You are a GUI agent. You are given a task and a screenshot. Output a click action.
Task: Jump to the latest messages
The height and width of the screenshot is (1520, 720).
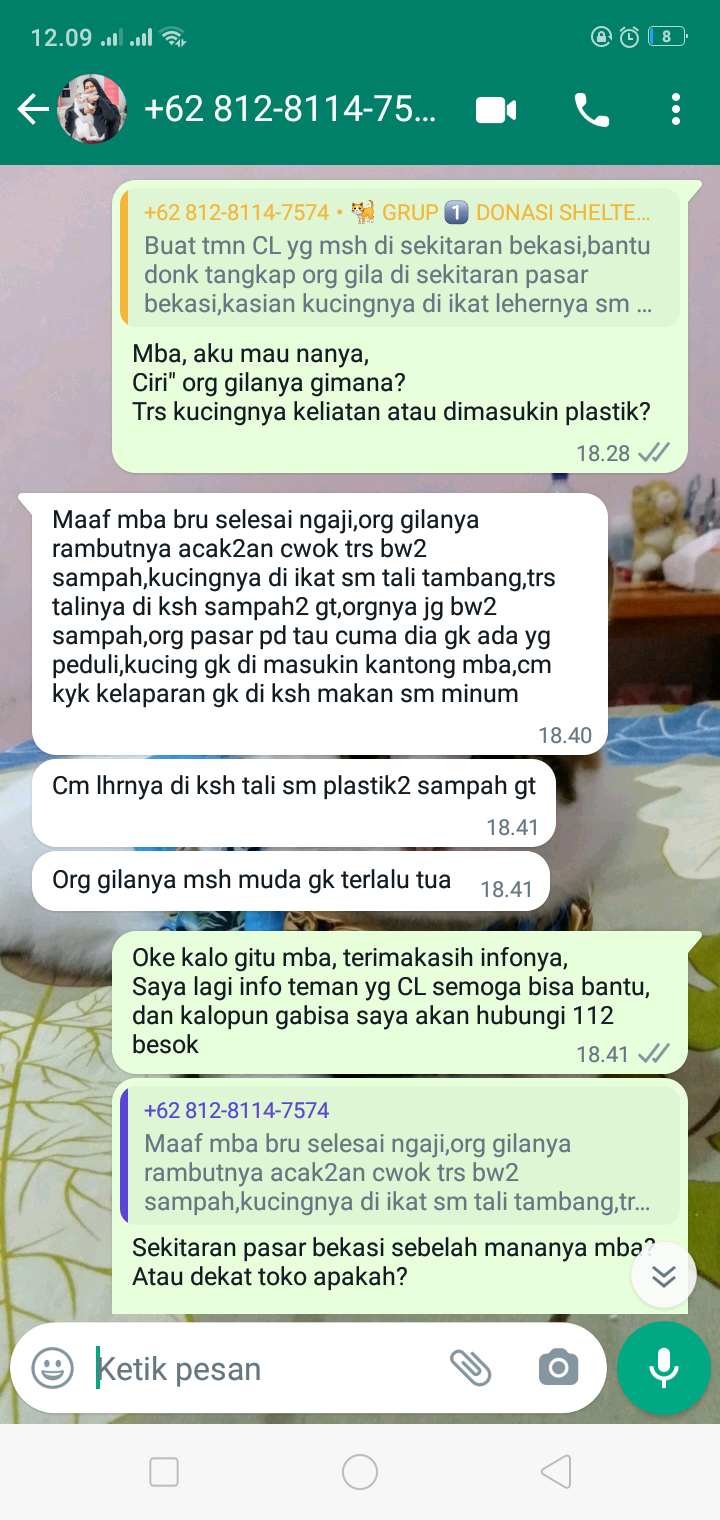[664, 1275]
